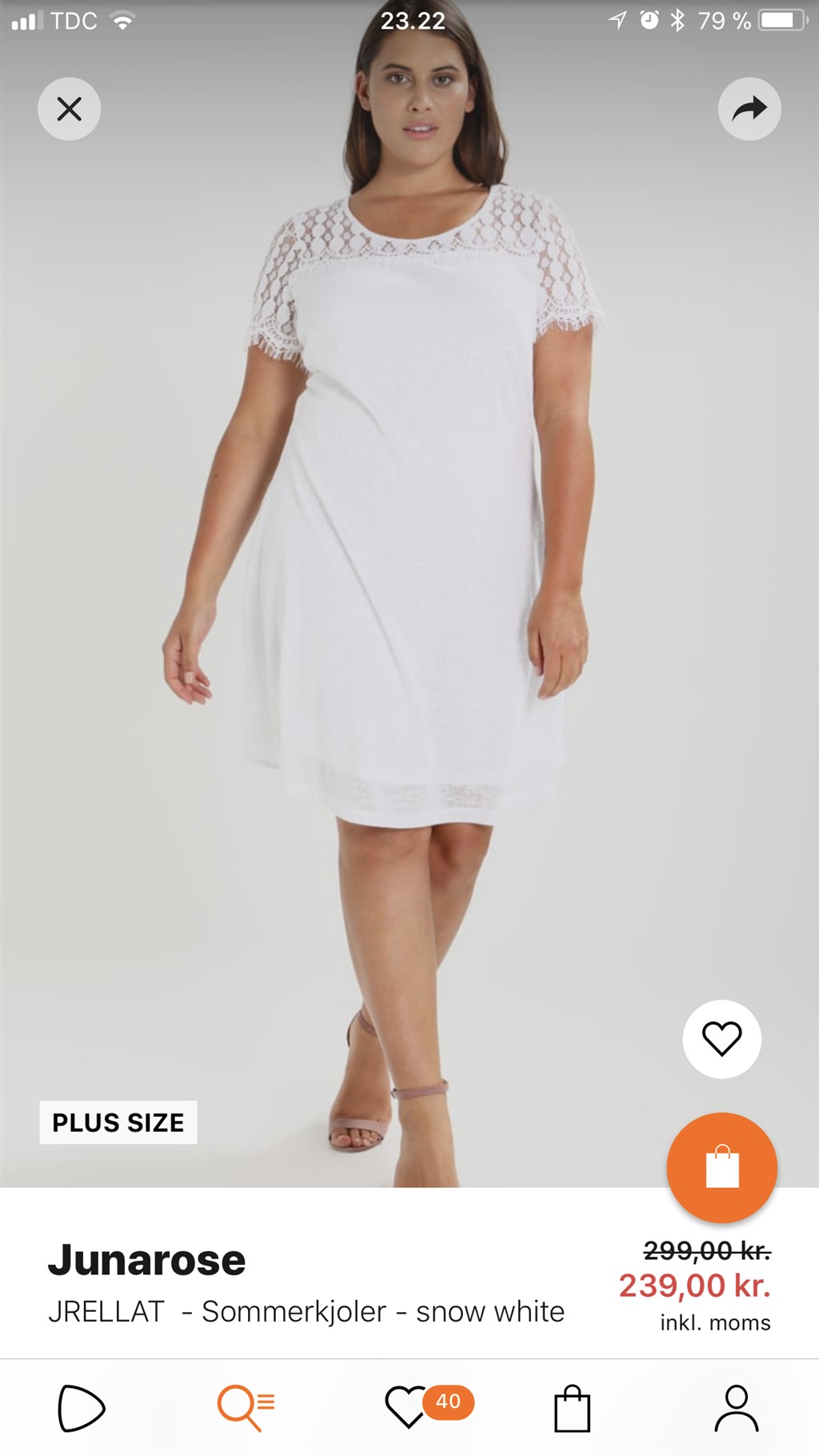Open the account profile tab
Viewport: 819px width, 1456px height.
(736, 1408)
